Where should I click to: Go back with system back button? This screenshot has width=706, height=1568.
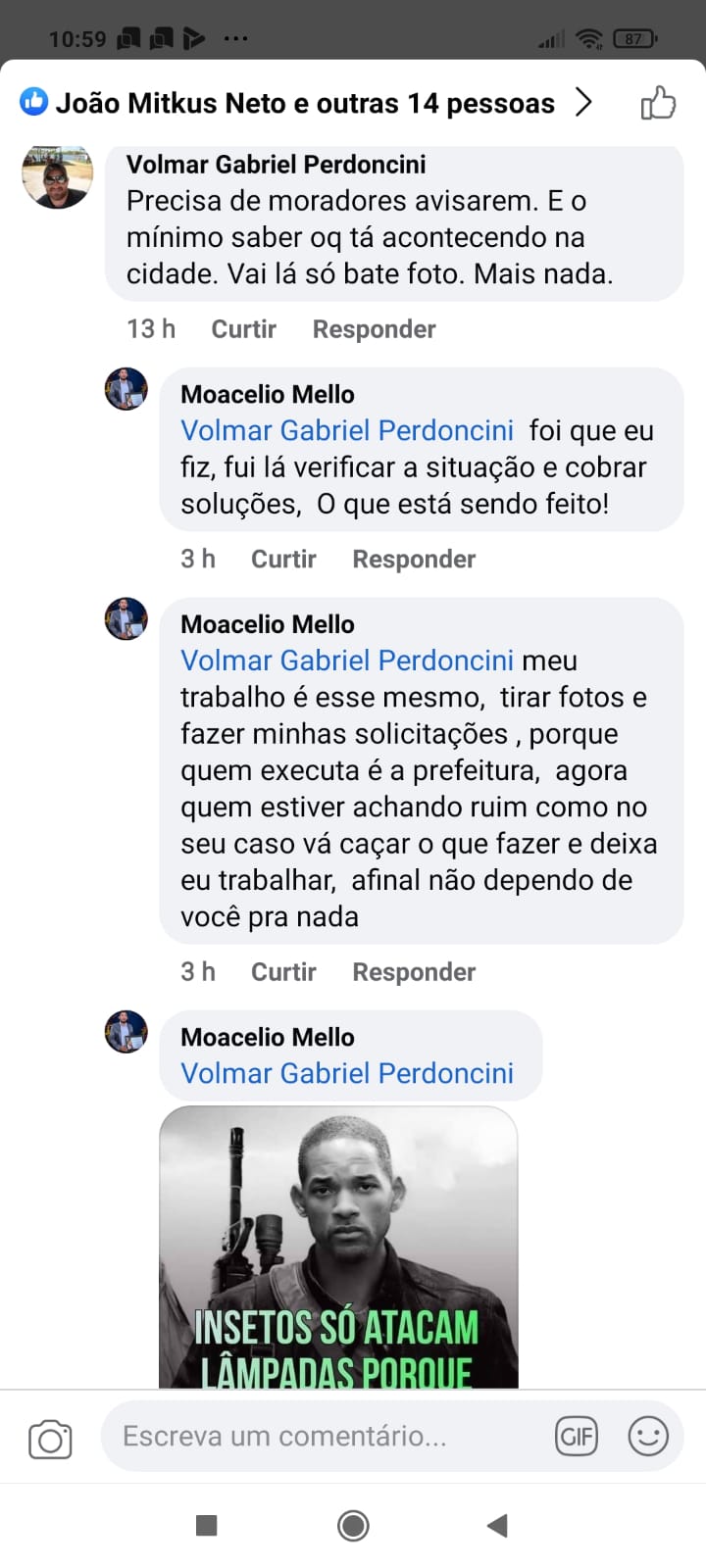tap(497, 1525)
